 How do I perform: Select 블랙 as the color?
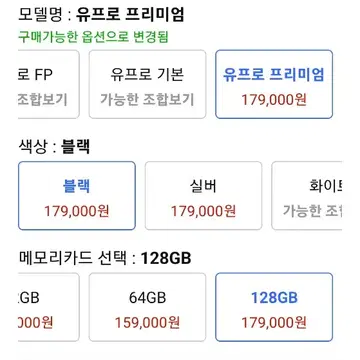pyautogui.click(x=77, y=196)
